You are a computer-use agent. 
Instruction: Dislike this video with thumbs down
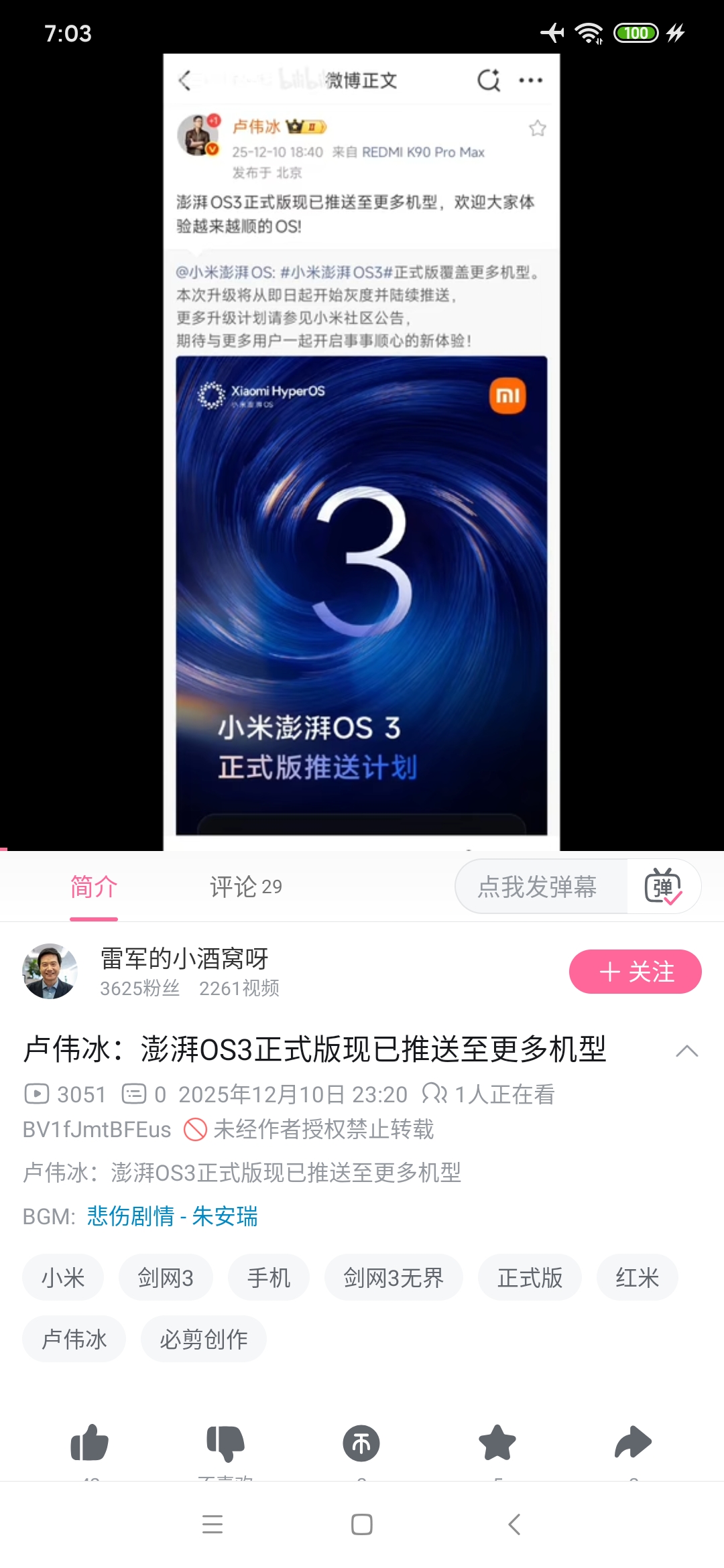tap(225, 1443)
